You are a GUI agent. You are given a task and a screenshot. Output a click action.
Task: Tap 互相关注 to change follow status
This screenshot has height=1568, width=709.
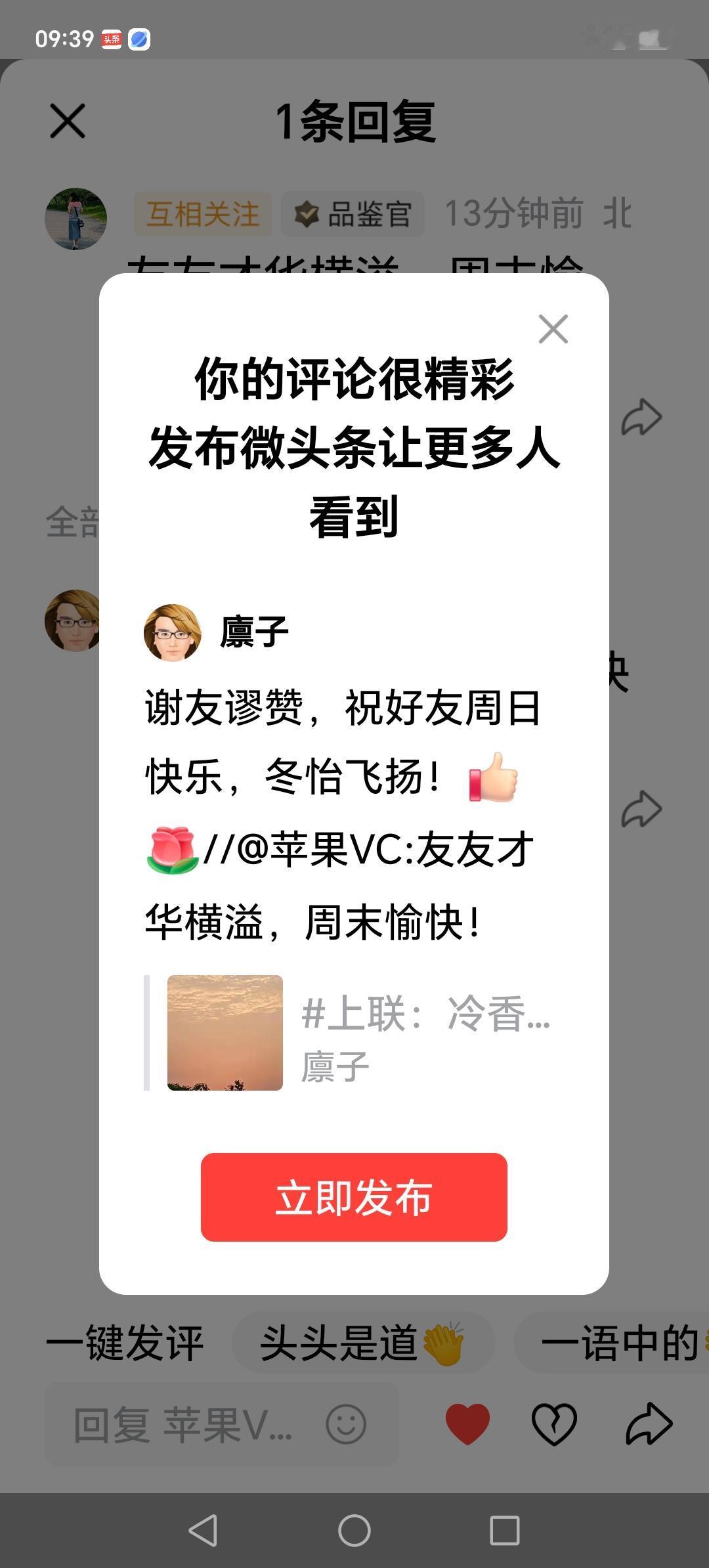tap(204, 212)
